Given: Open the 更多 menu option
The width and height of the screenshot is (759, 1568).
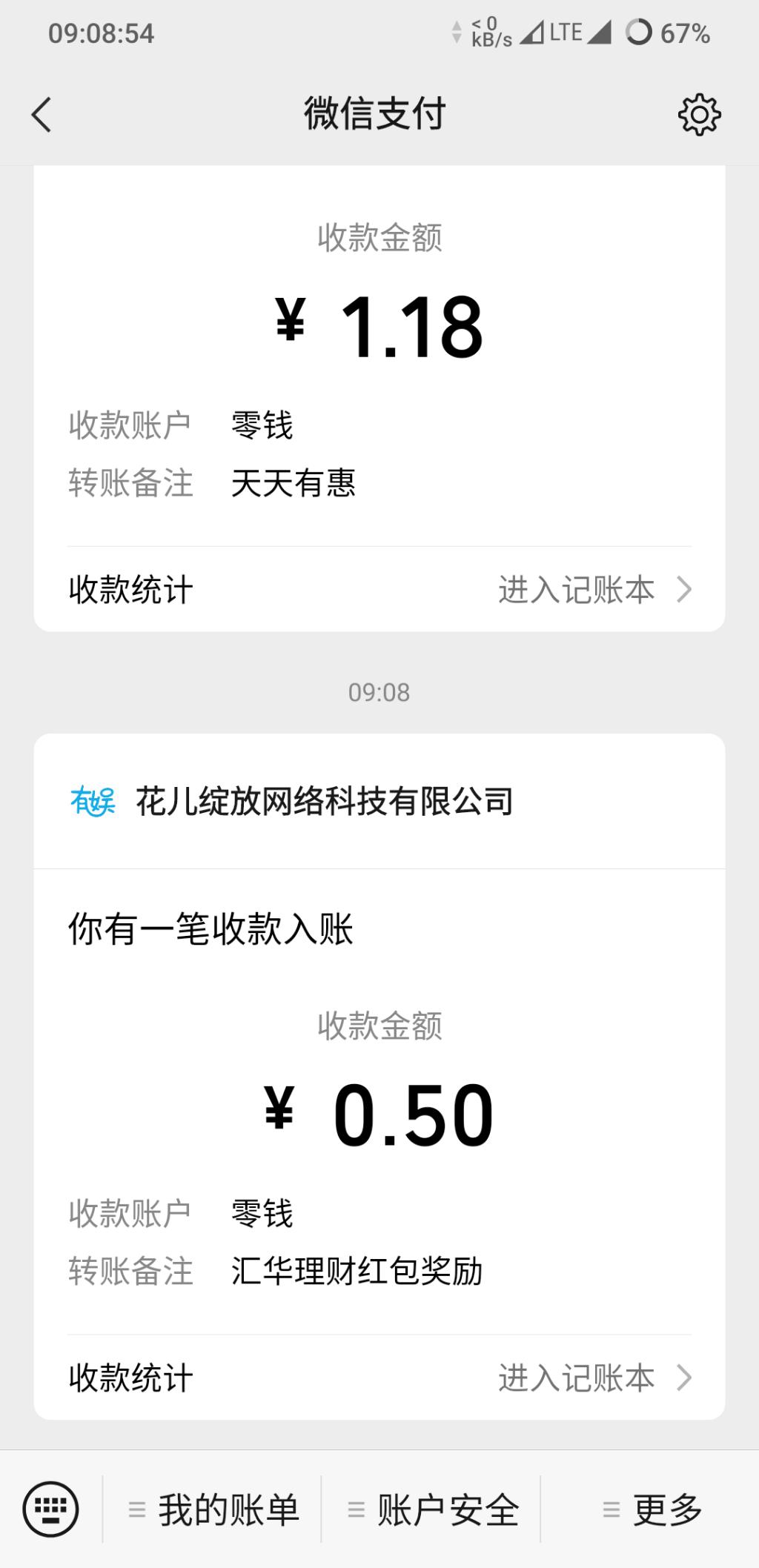Looking at the screenshot, I should [x=666, y=1509].
